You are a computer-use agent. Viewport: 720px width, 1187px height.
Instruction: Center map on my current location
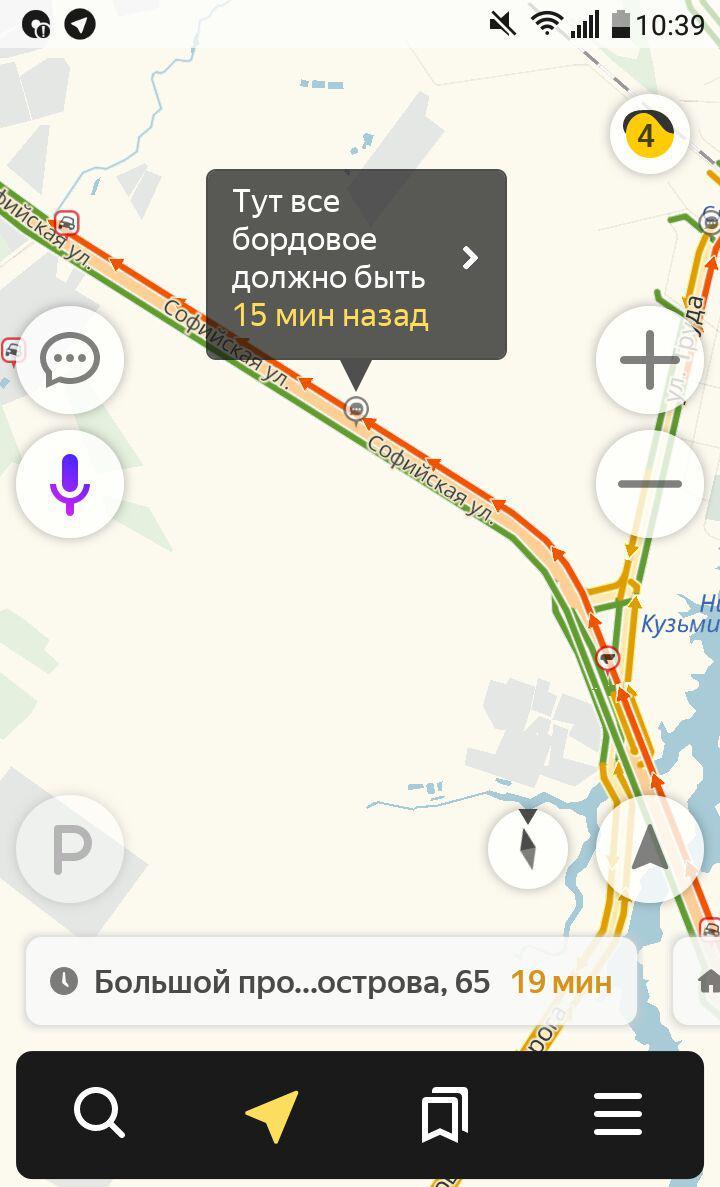tap(649, 849)
